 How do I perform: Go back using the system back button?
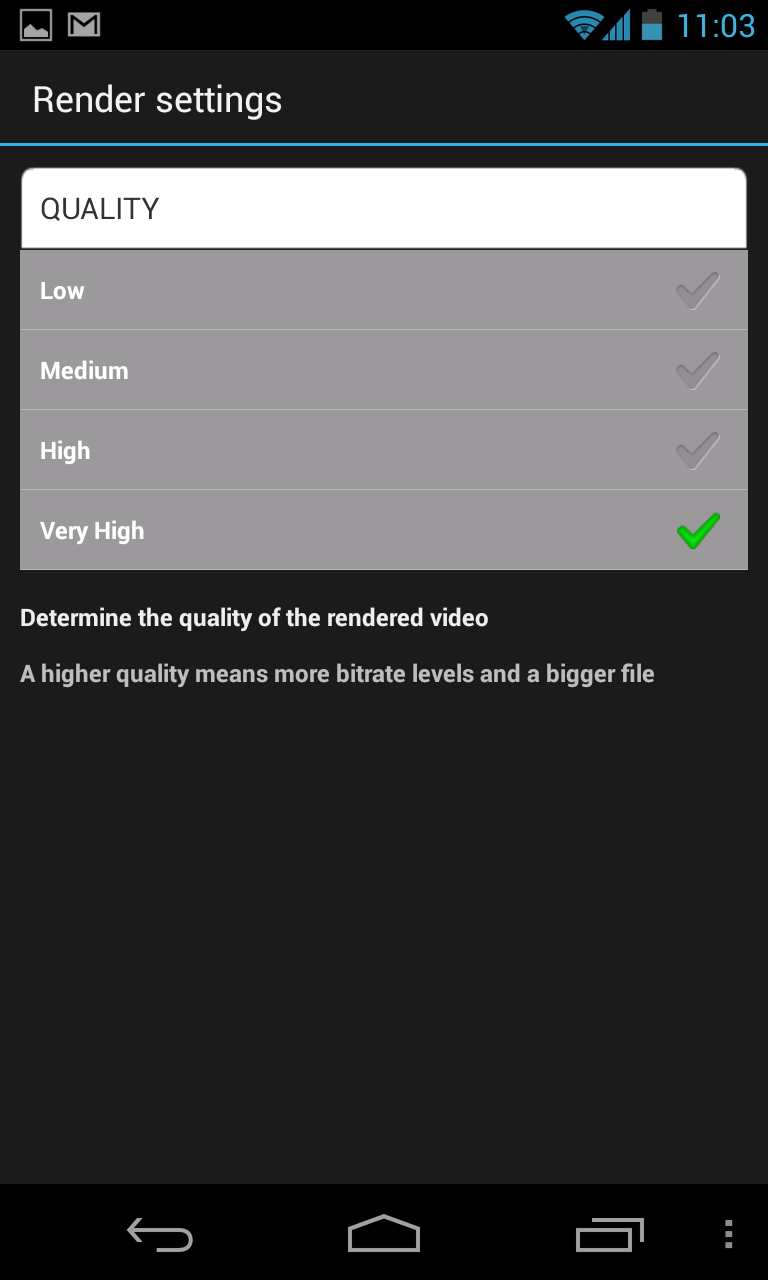tap(160, 1234)
